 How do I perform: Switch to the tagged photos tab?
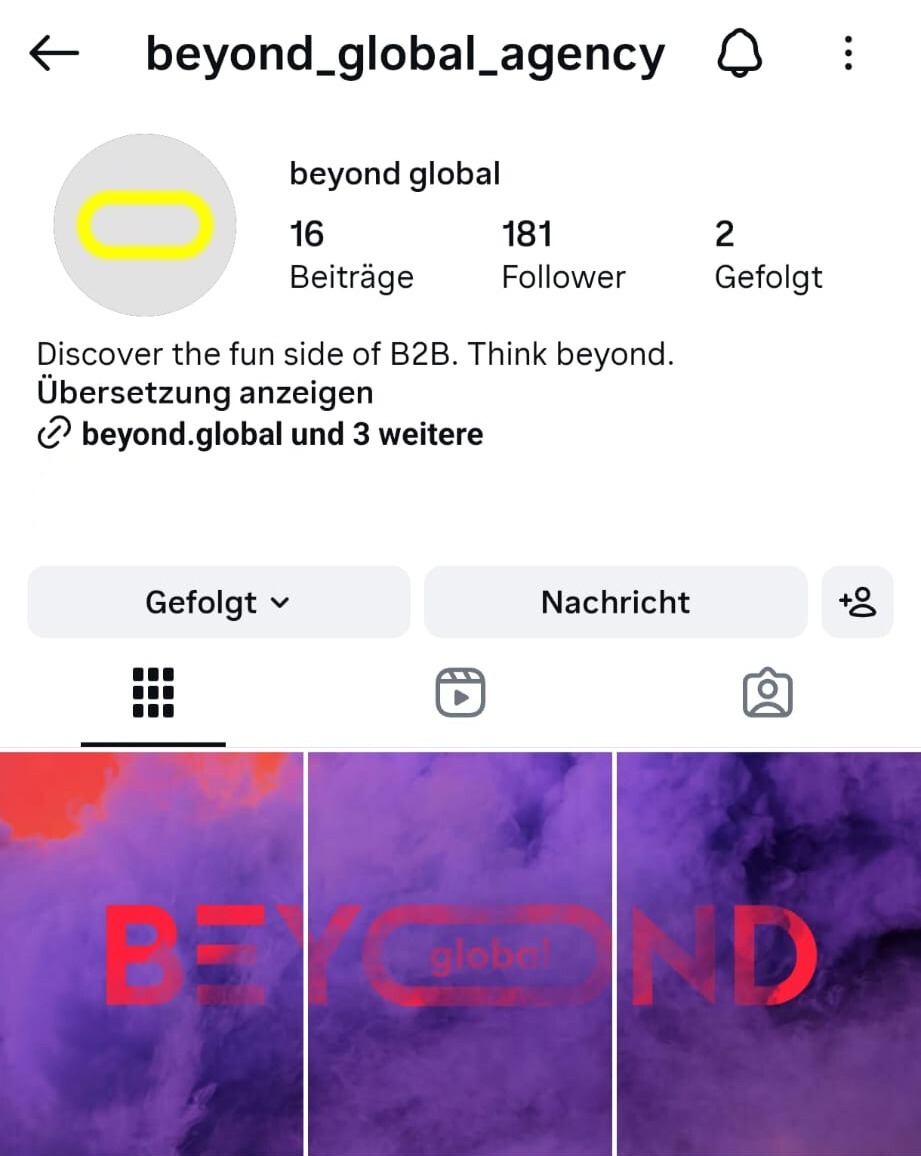(767, 692)
